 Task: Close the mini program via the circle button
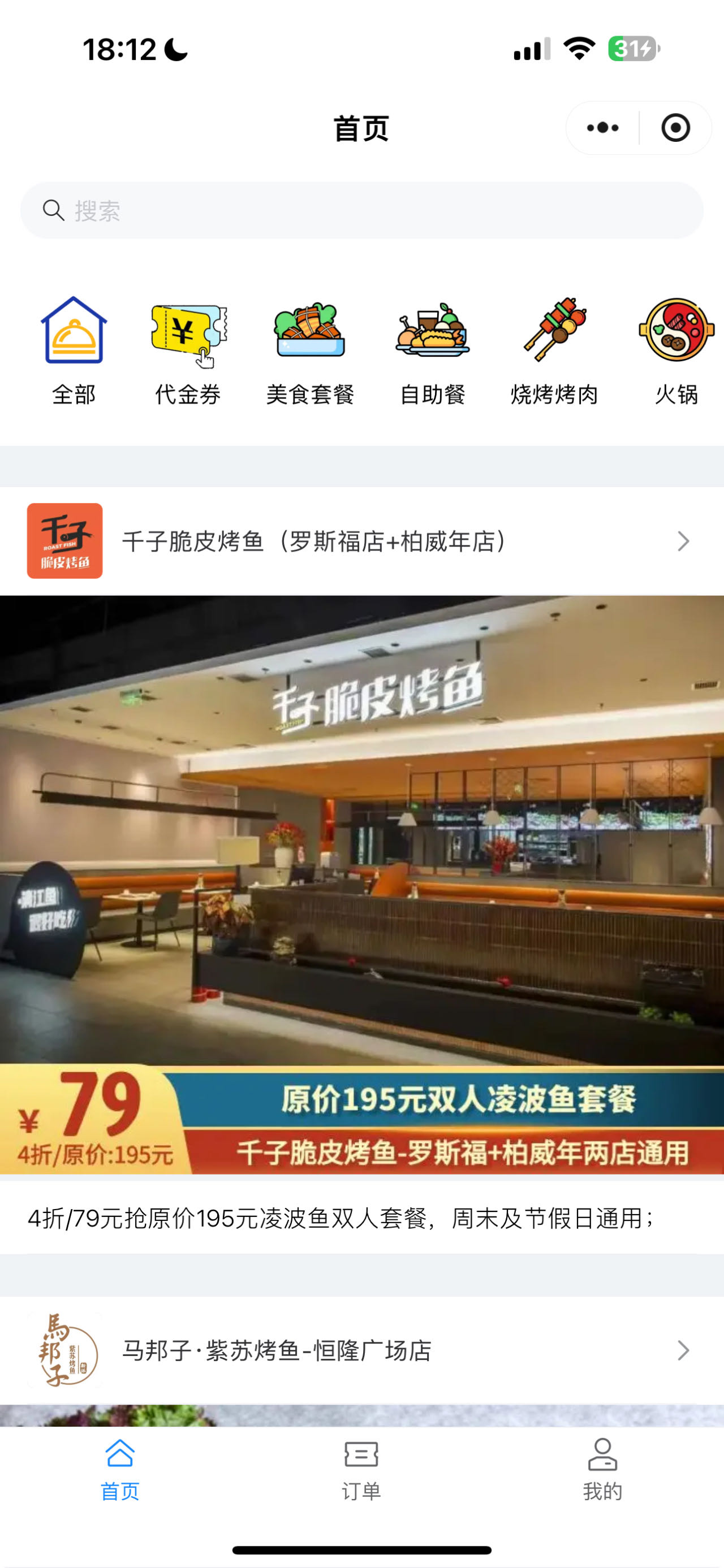(x=675, y=128)
